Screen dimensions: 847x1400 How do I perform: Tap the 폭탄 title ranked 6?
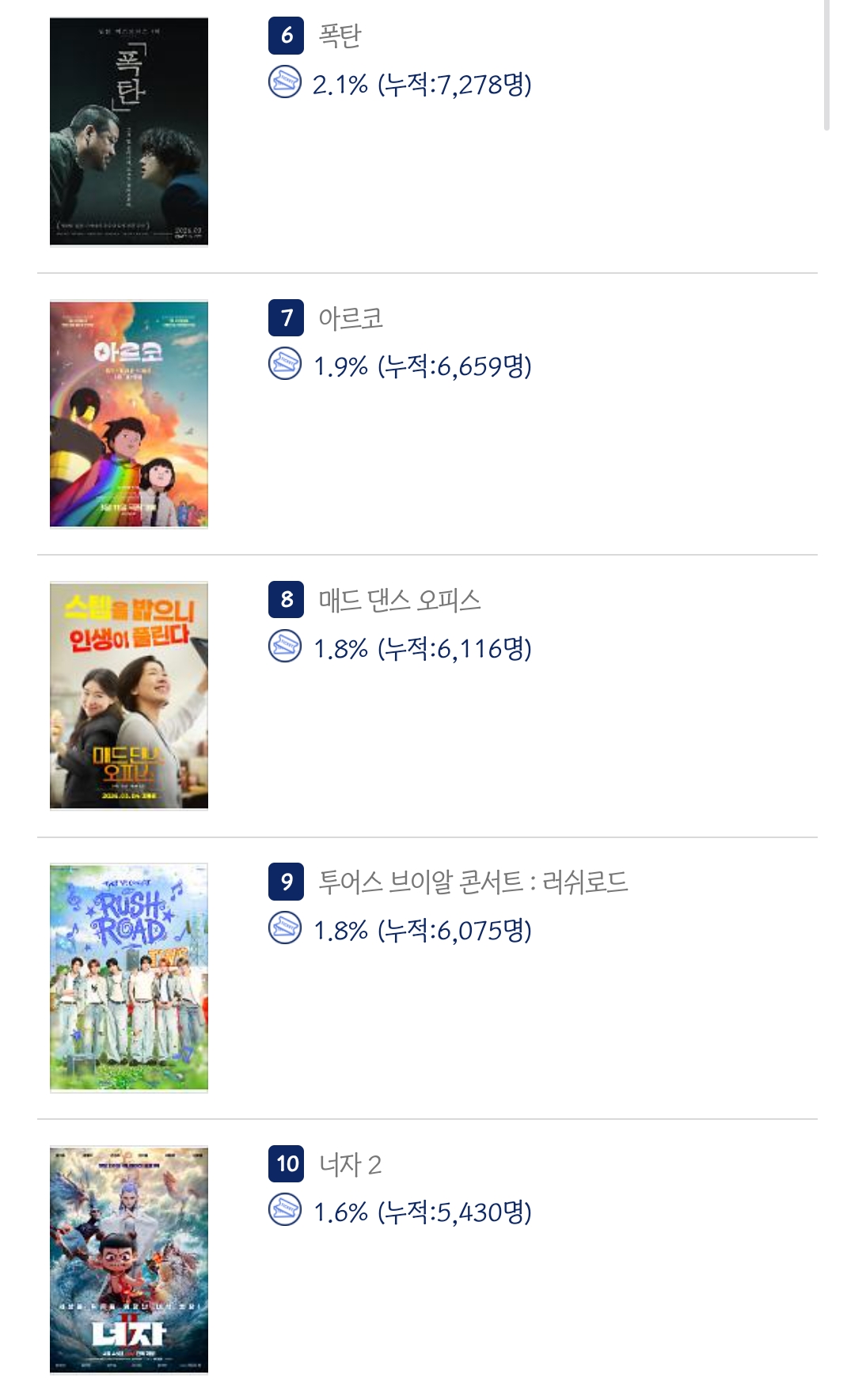point(340,36)
